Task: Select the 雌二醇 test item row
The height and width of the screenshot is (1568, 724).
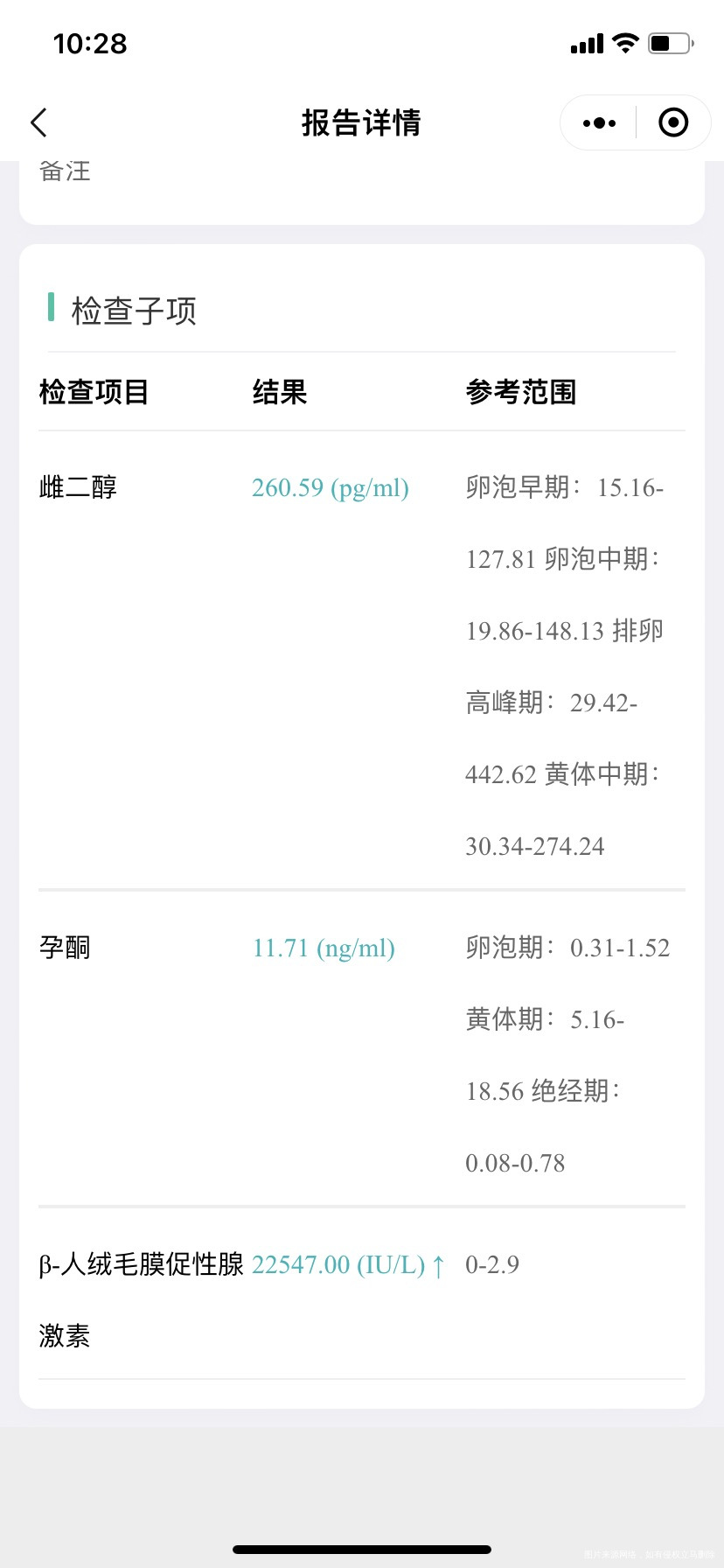Action: coord(77,487)
